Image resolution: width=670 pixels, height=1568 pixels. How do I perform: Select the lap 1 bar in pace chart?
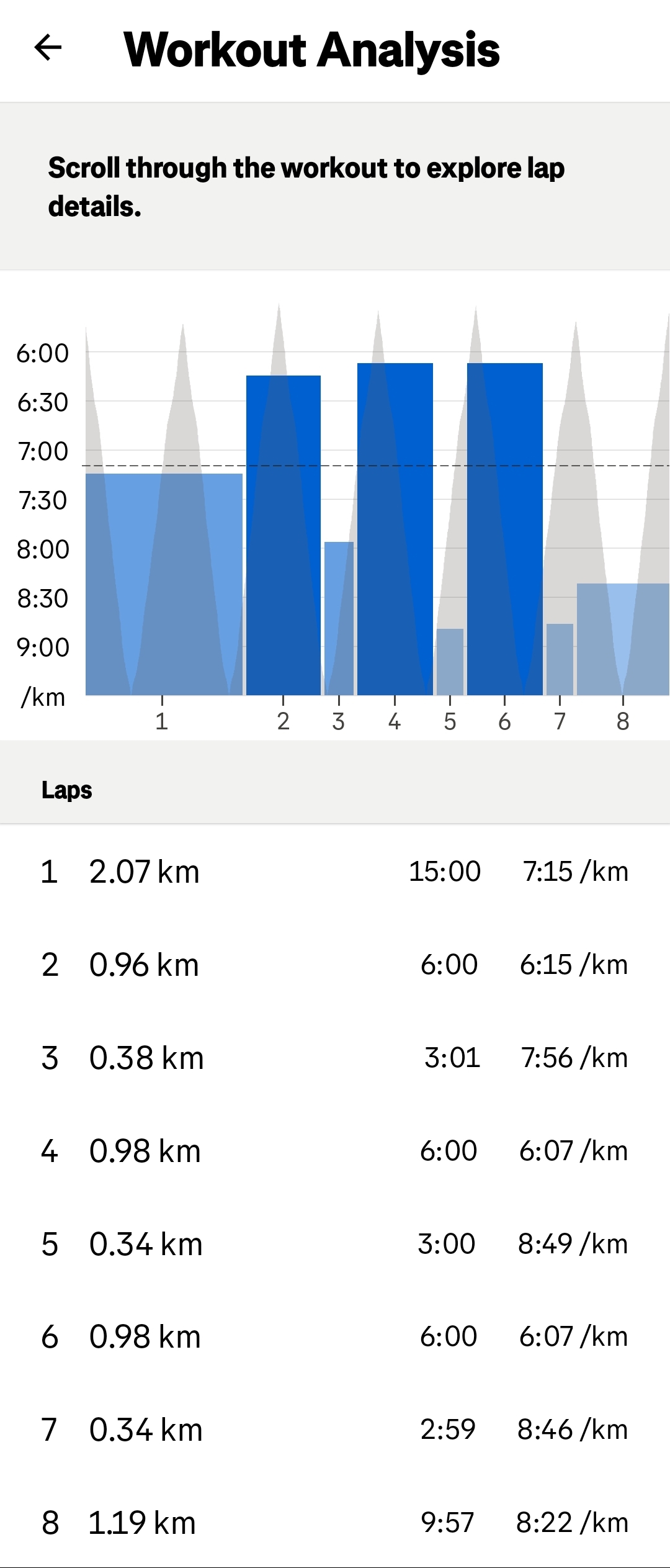(x=164, y=583)
